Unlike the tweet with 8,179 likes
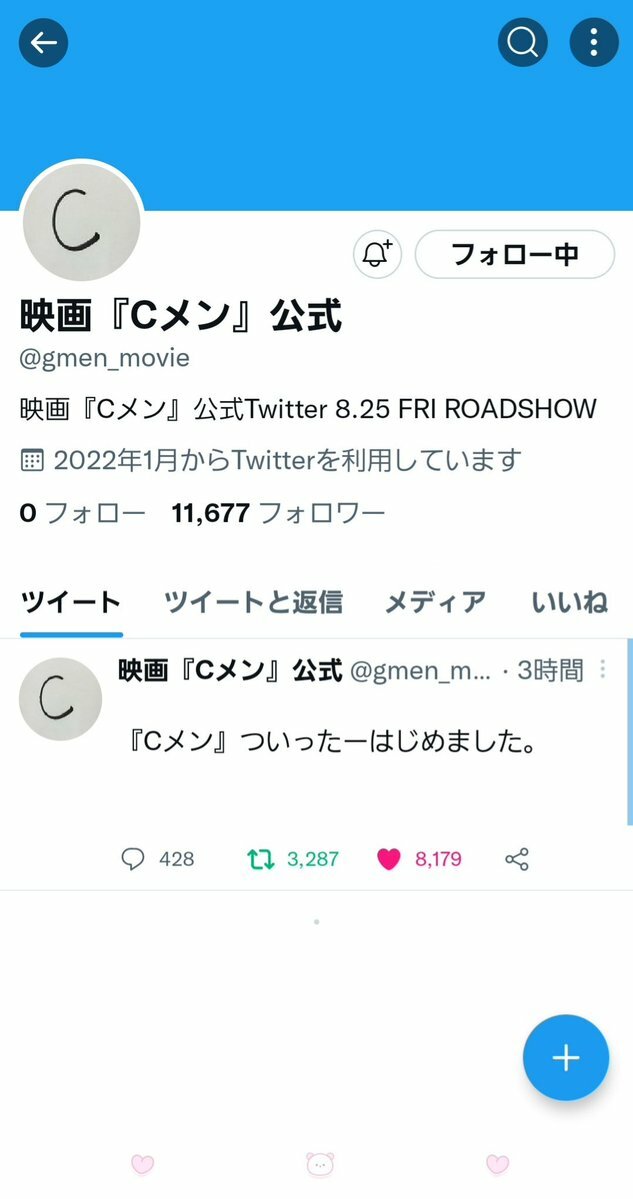Image resolution: width=633 pixels, height=1199 pixels. point(389,859)
